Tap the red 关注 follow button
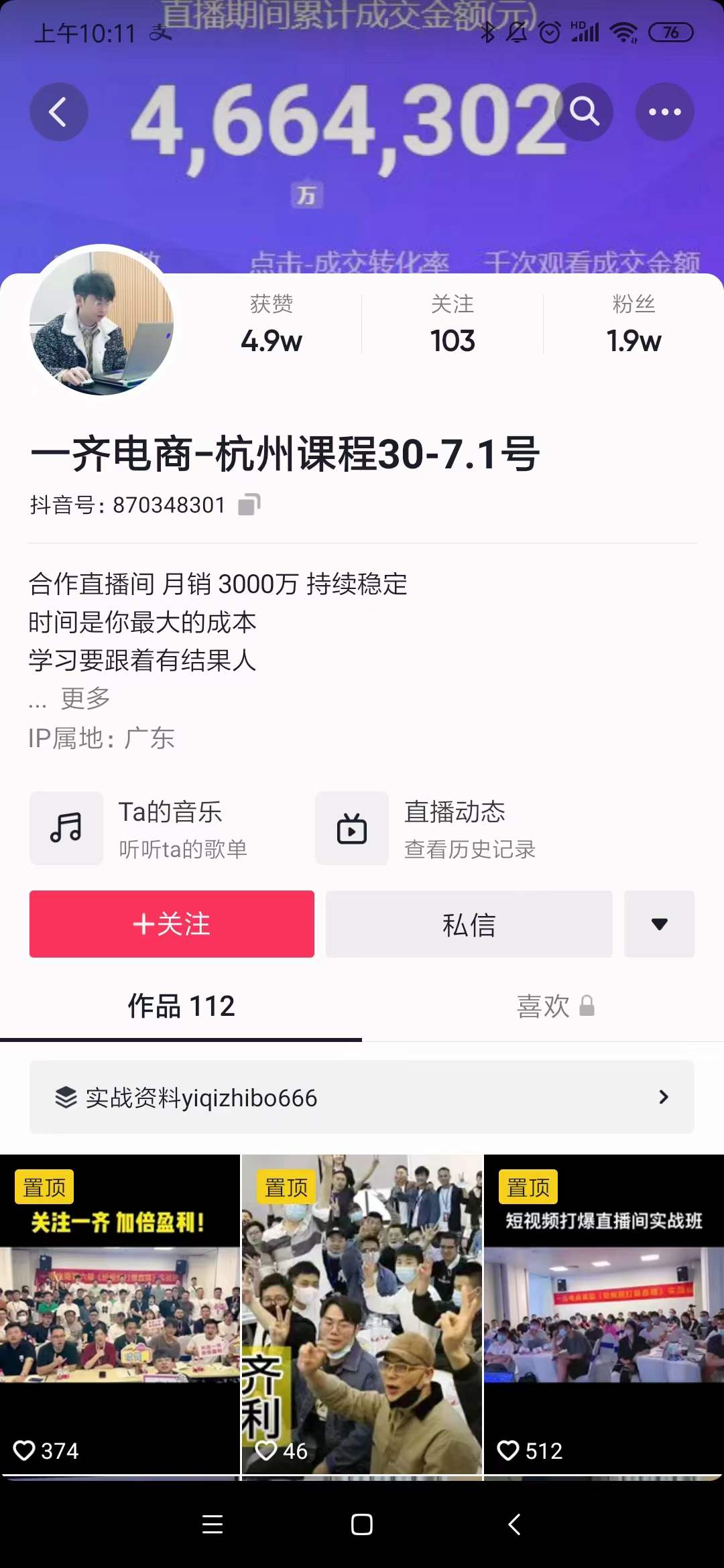This screenshot has width=724, height=1568. pos(172,924)
